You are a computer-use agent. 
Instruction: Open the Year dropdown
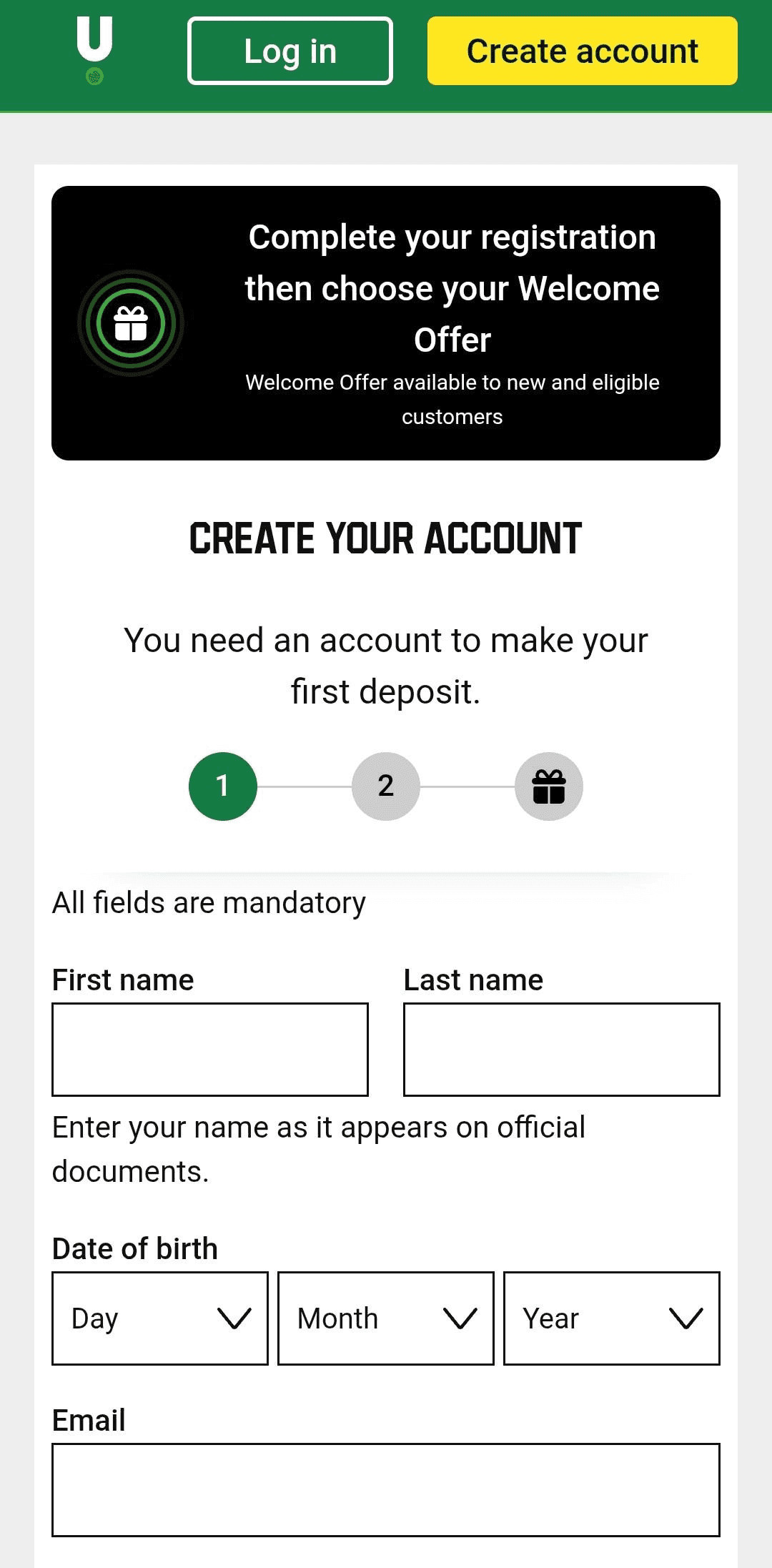click(611, 1318)
